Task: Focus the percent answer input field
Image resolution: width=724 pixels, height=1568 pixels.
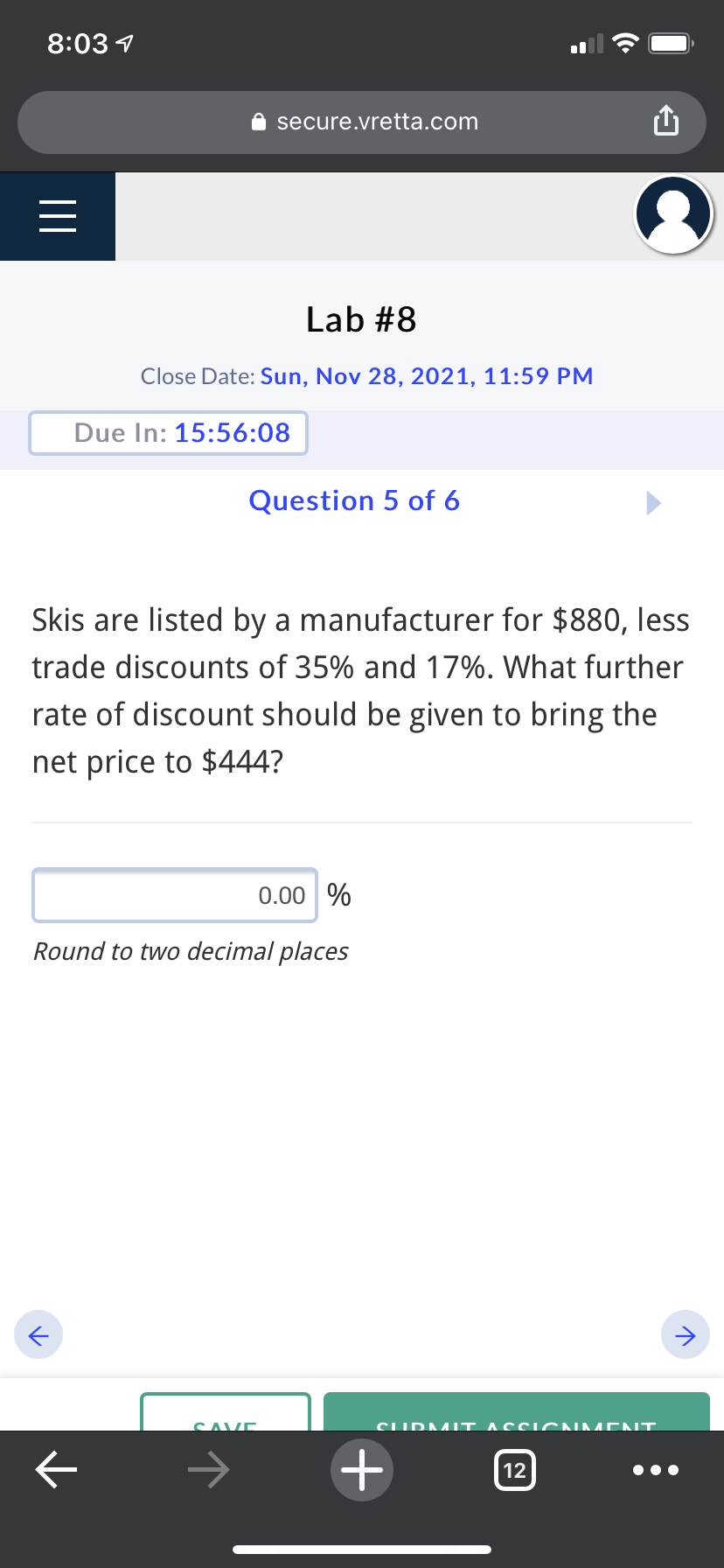Action: pyautogui.click(x=175, y=895)
